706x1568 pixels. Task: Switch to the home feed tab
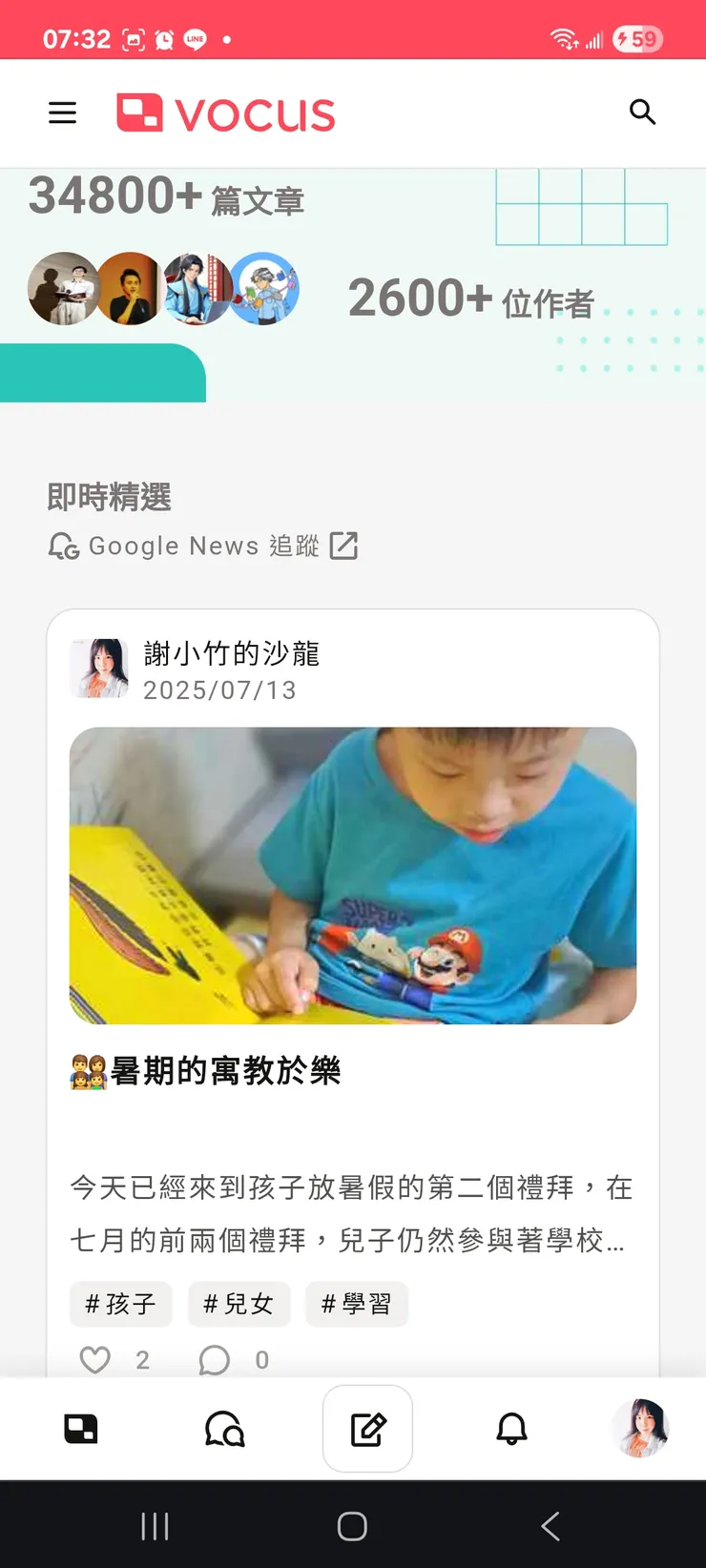click(x=81, y=1429)
